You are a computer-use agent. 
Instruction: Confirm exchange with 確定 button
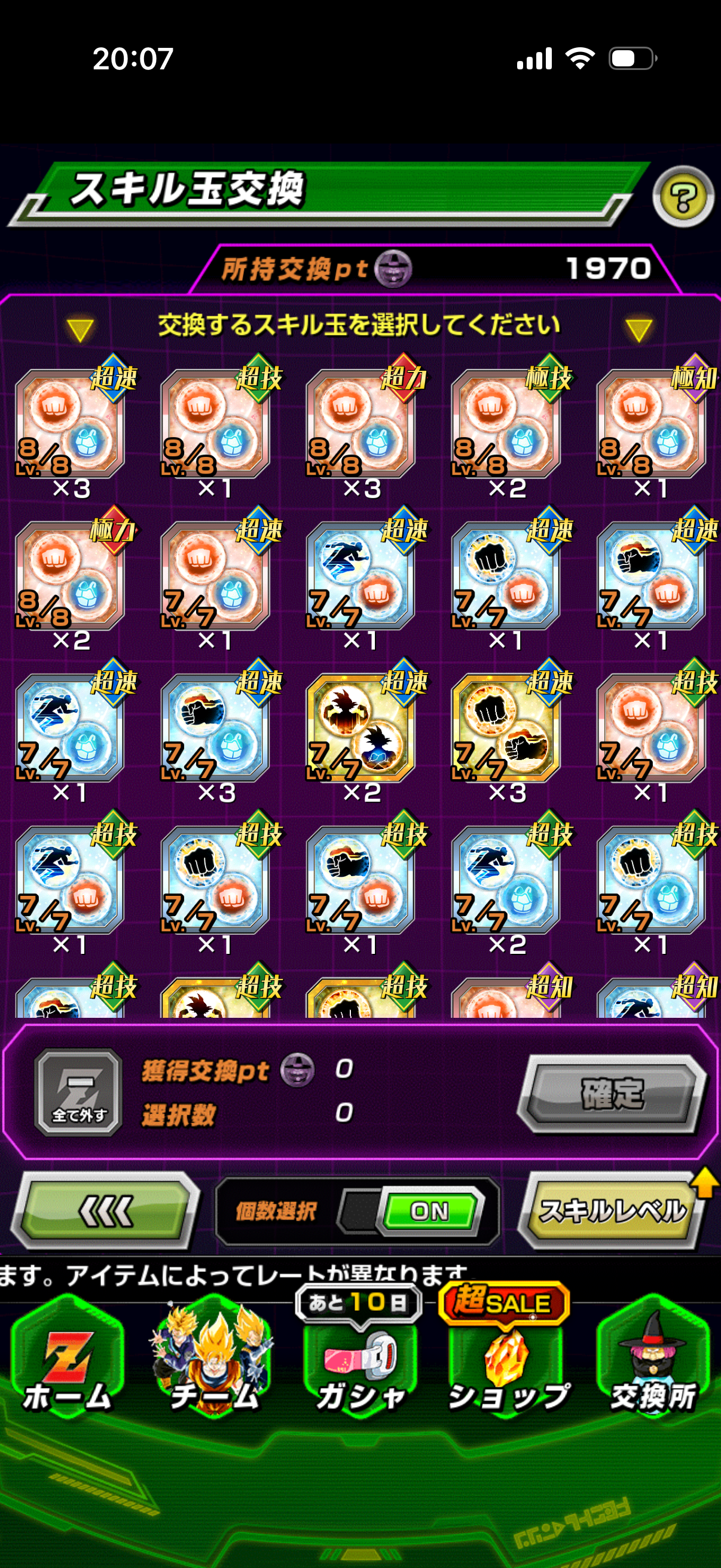point(612,1094)
